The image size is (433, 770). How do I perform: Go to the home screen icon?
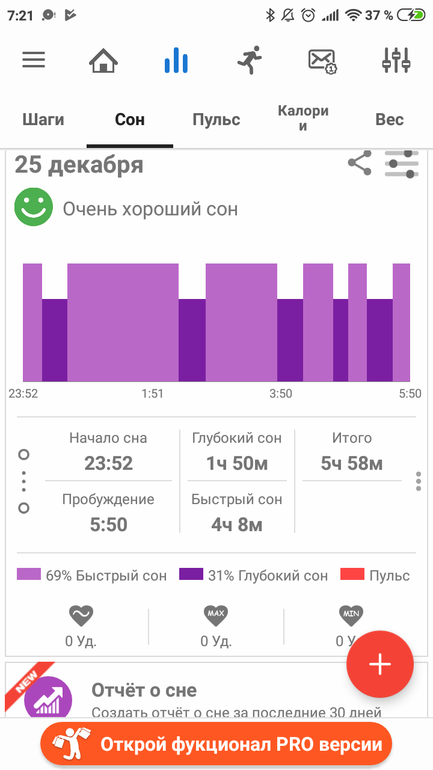103,60
